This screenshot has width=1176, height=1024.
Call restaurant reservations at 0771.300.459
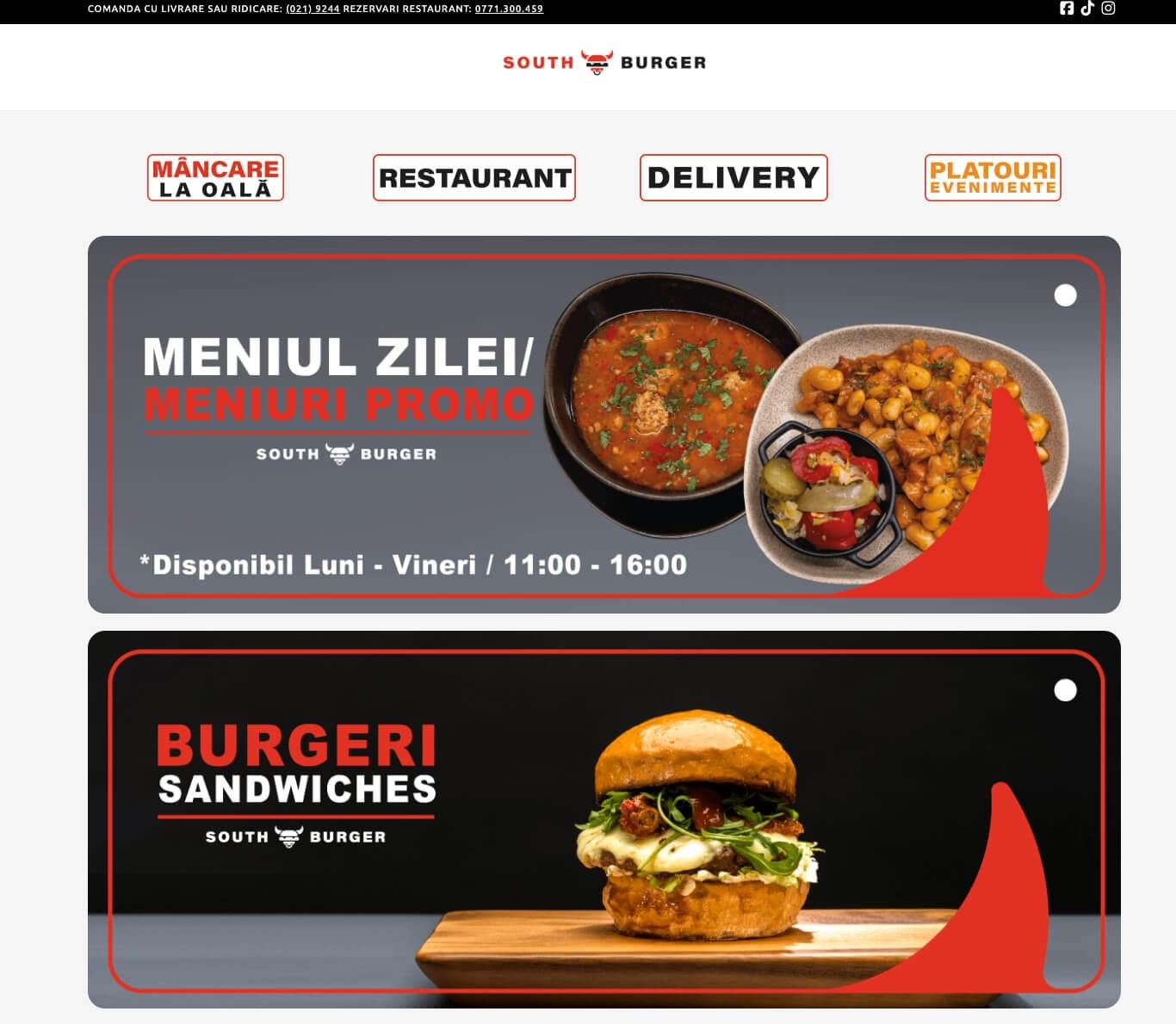click(x=509, y=9)
